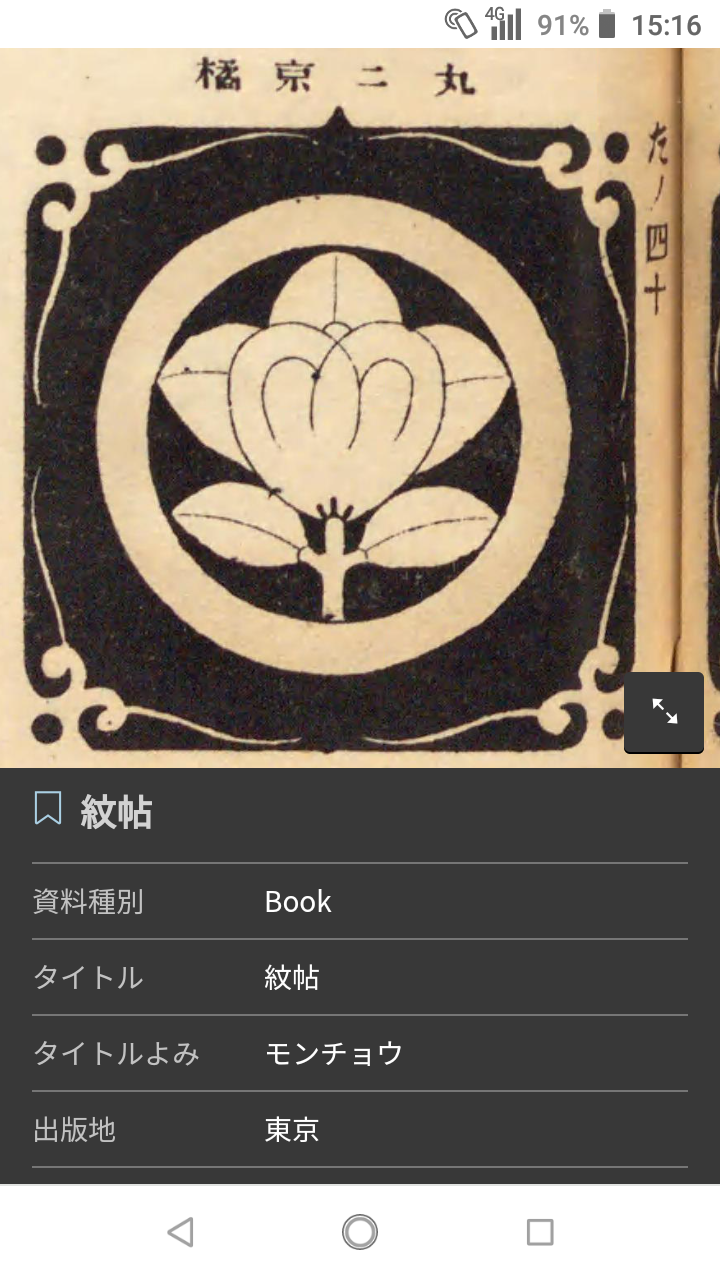720x1280 pixels.
Task: Return to the home screen
Action: [360, 1232]
